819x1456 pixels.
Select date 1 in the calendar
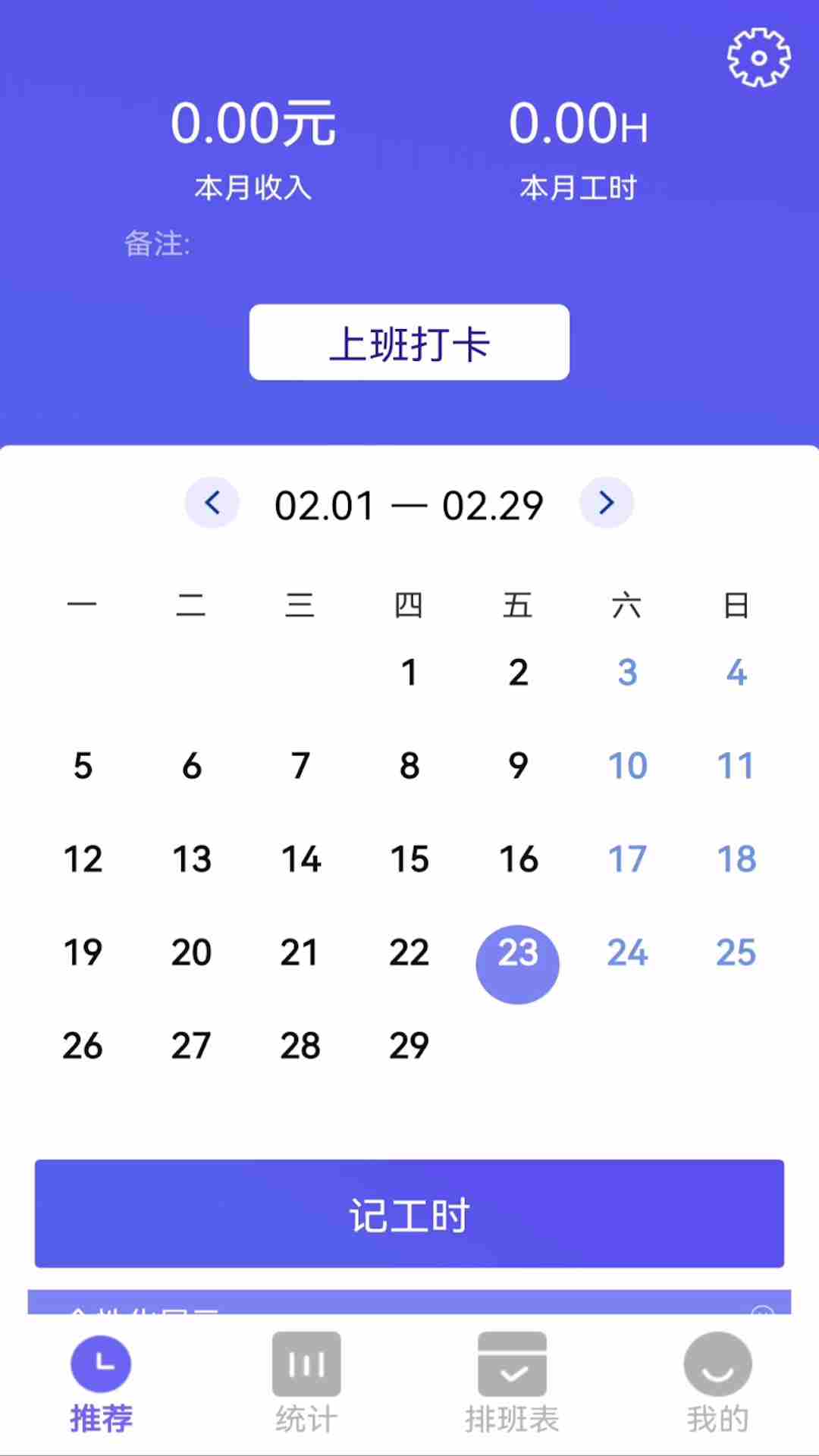click(409, 673)
